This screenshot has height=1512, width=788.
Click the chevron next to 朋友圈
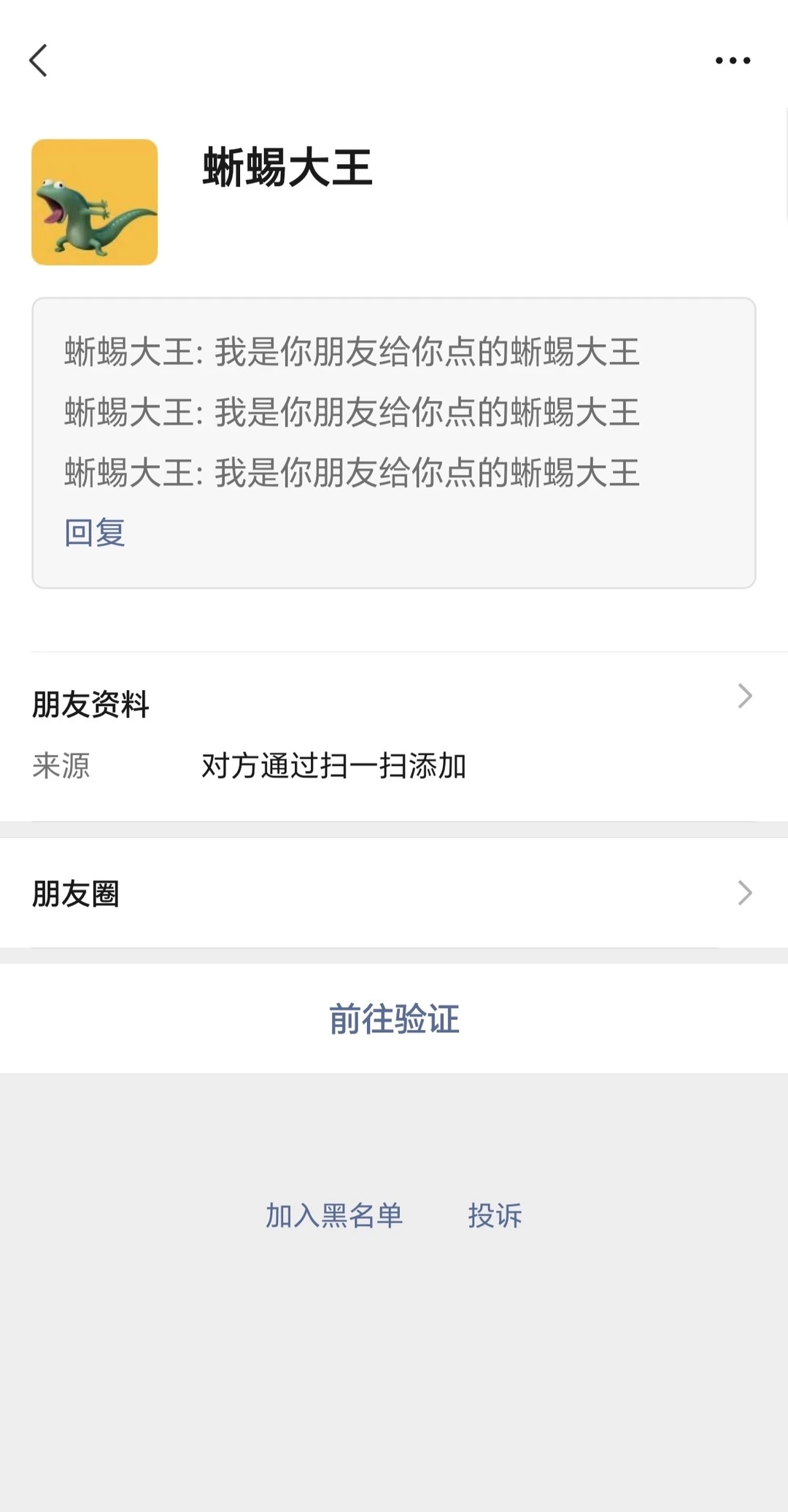click(x=745, y=892)
